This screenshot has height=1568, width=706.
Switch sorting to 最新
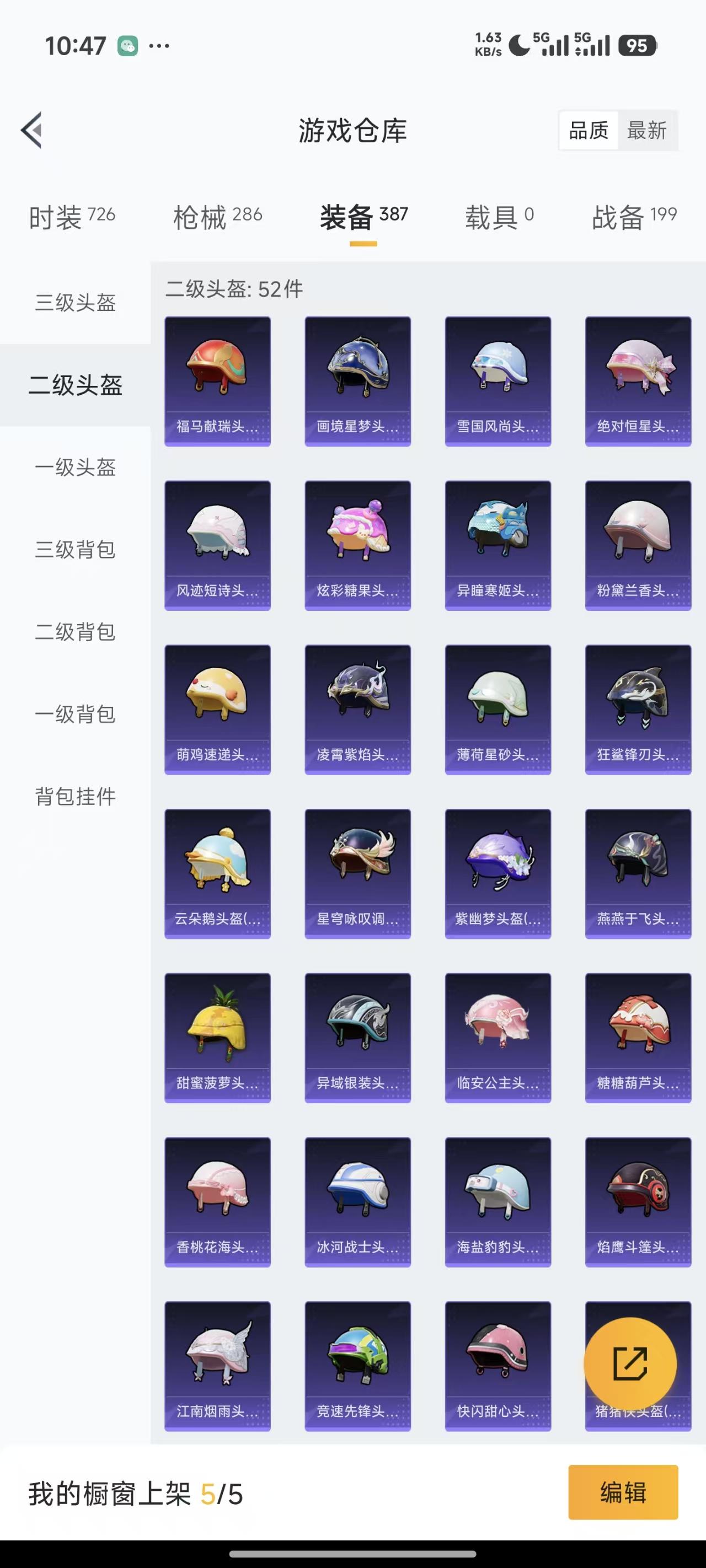(x=648, y=130)
